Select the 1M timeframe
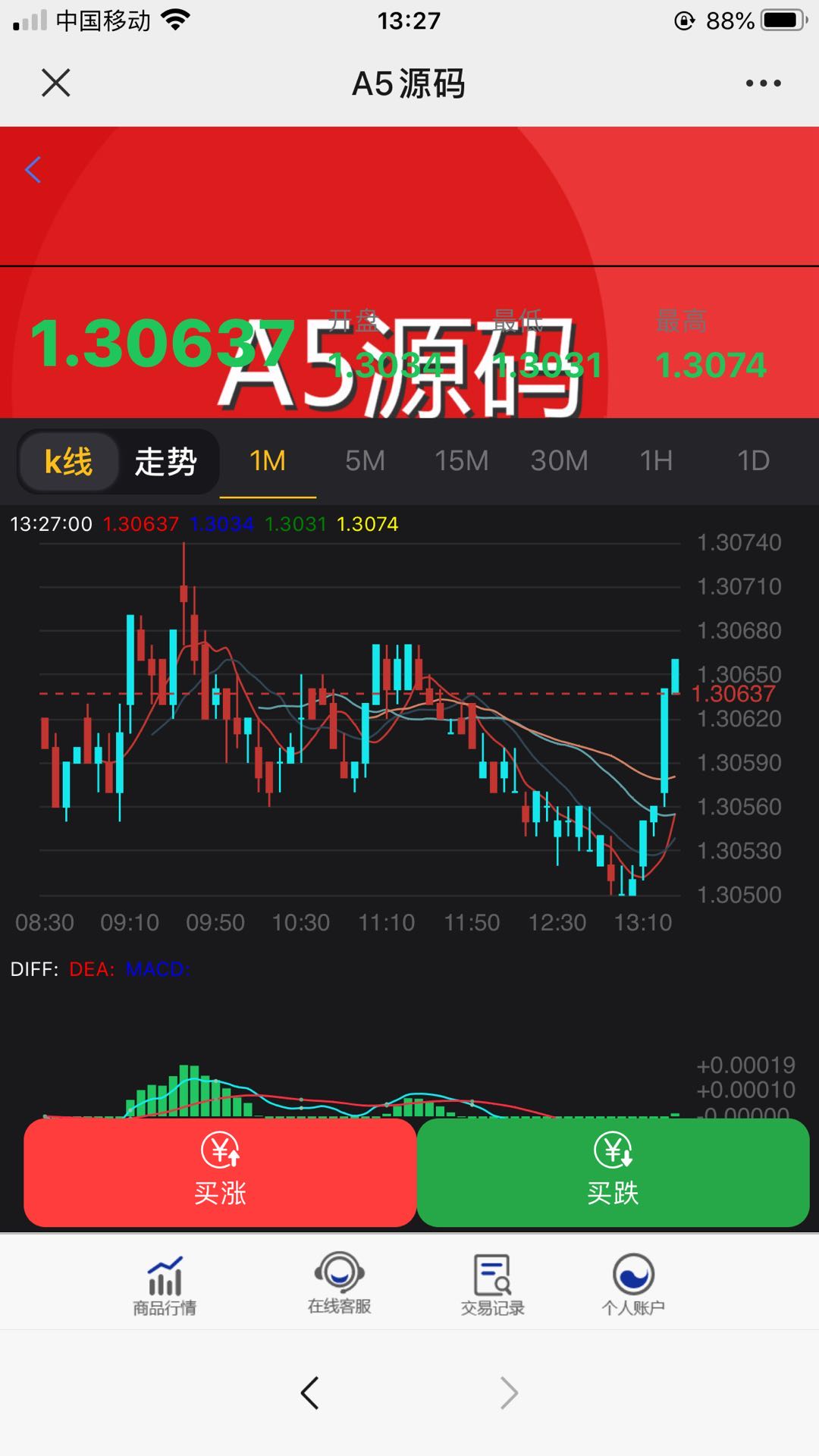 268,461
